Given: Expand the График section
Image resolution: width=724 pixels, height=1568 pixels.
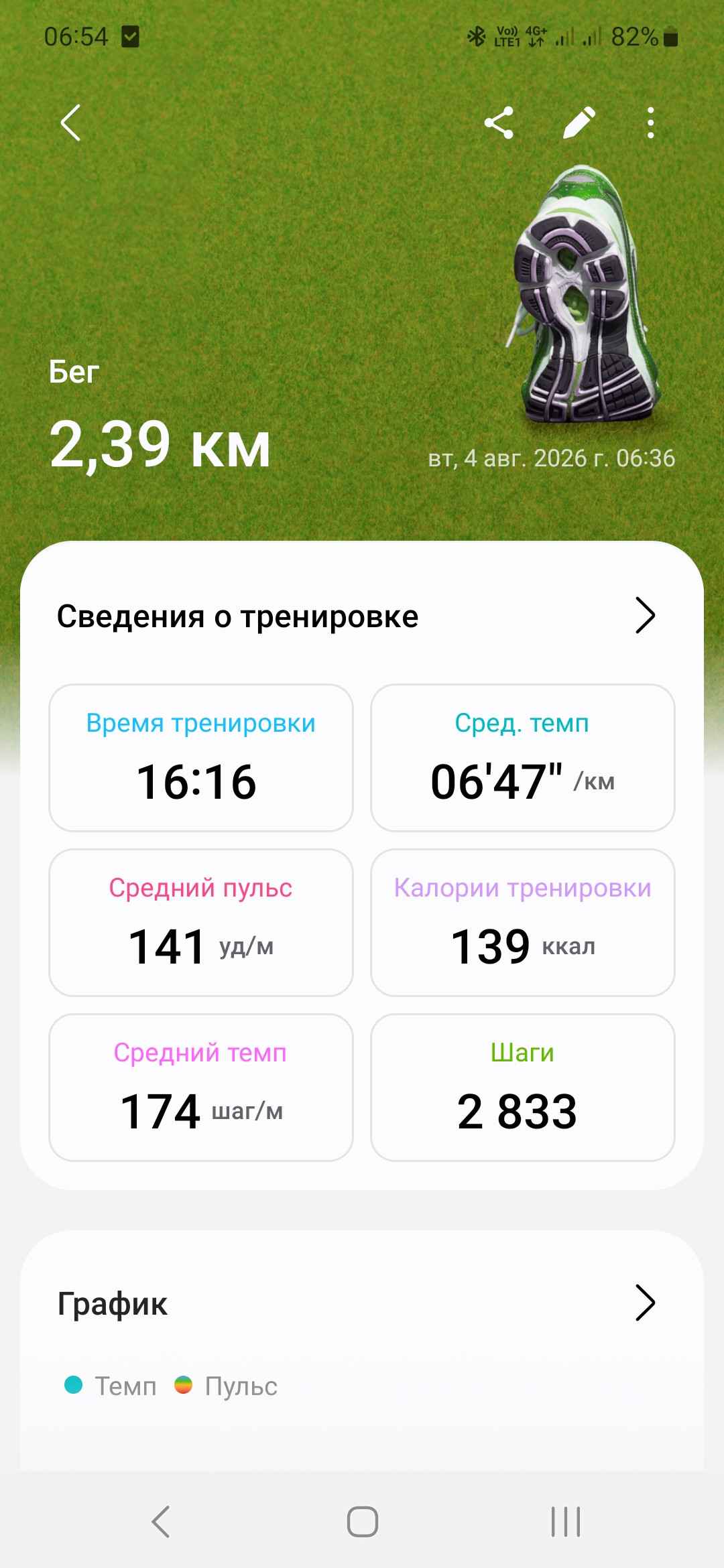Looking at the screenshot, I should coord(362,1303).
